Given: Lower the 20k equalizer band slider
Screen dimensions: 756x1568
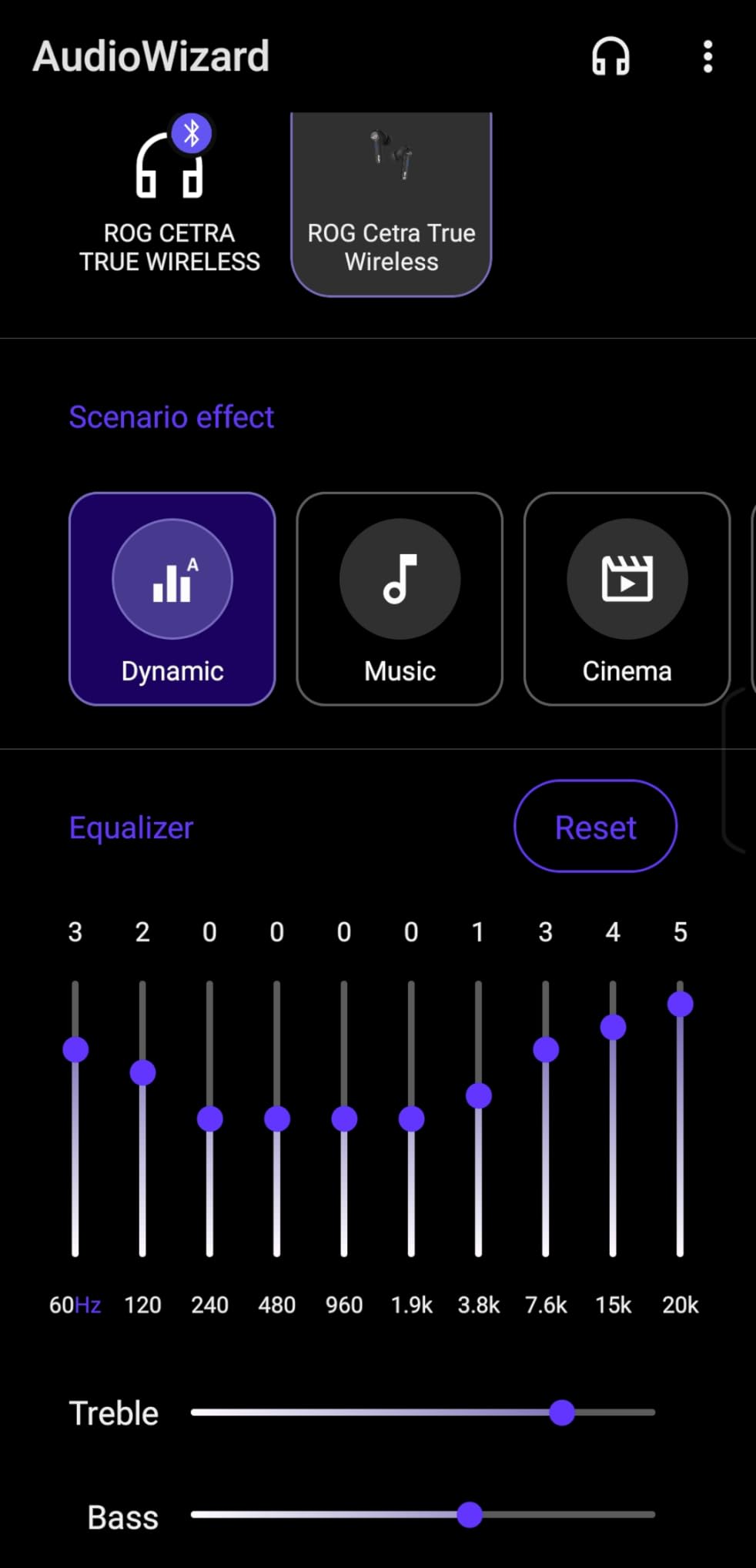Looking at the screenshot, I should pyautogui.click(x=681, y=1004).
